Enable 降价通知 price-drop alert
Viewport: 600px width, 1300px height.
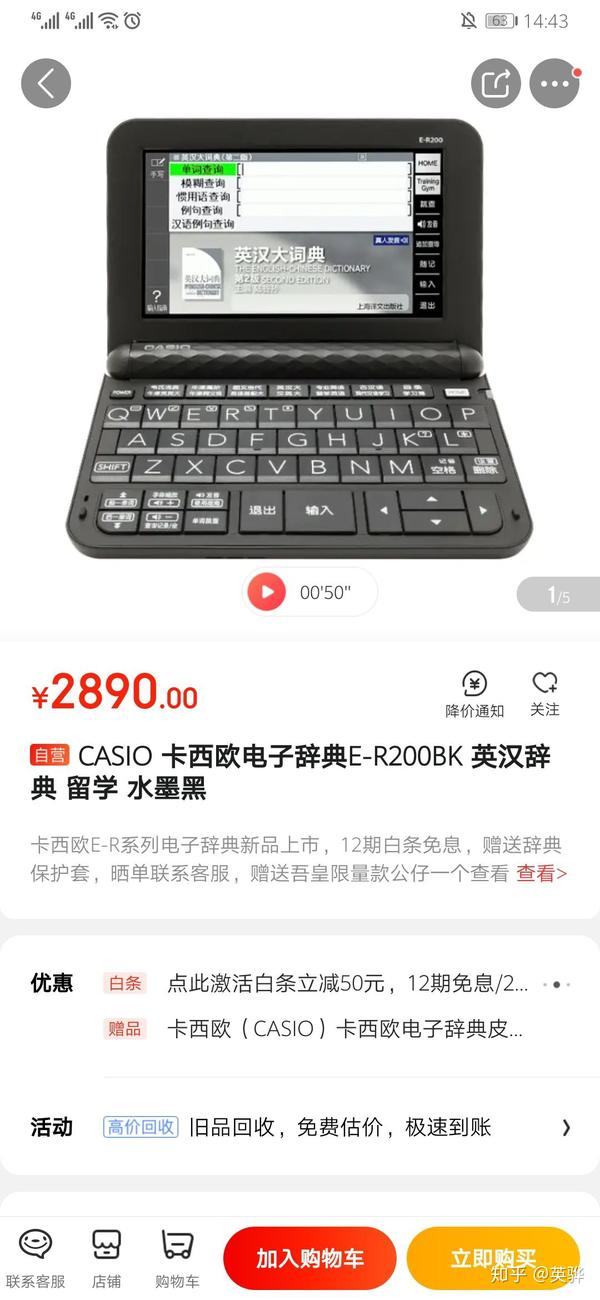point(475,694)
